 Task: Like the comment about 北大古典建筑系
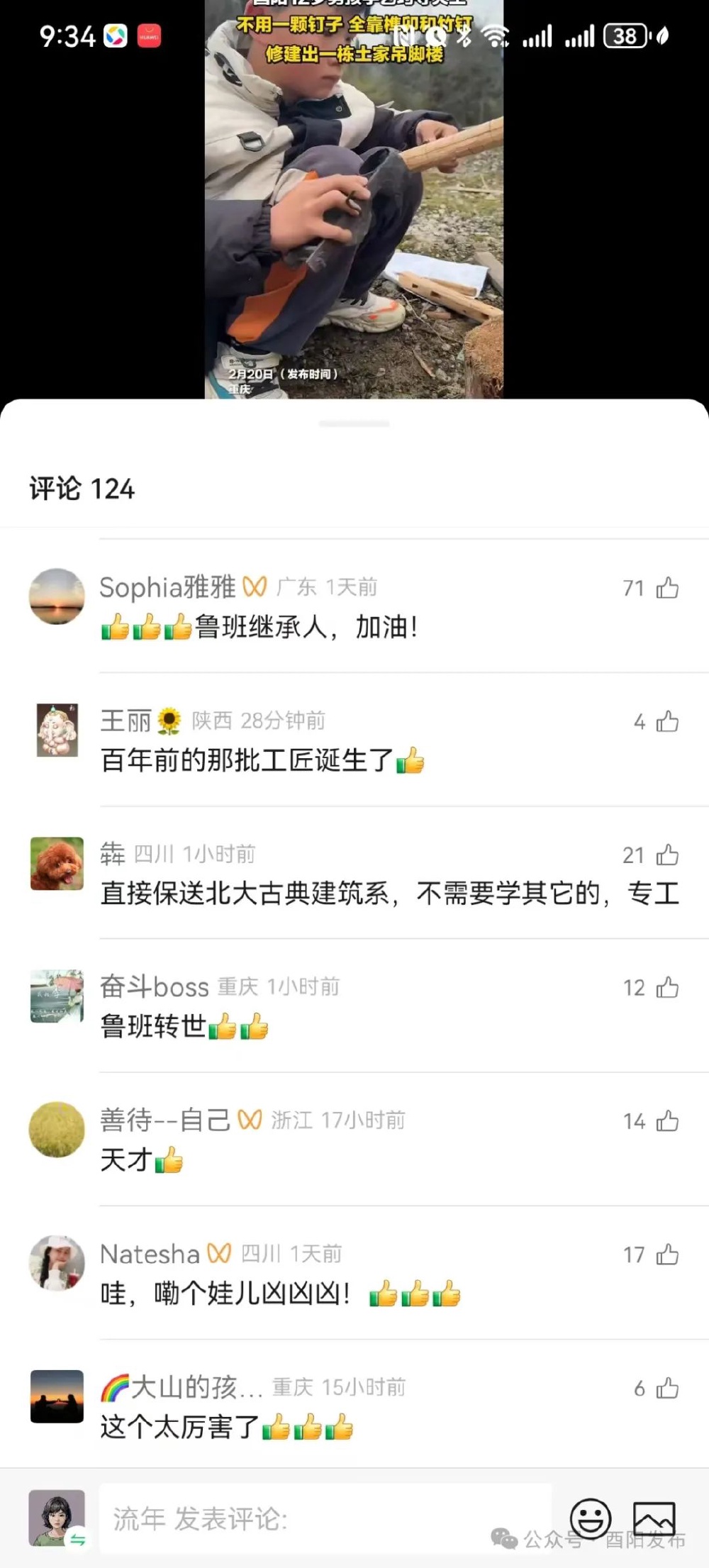tap(666, 855)
